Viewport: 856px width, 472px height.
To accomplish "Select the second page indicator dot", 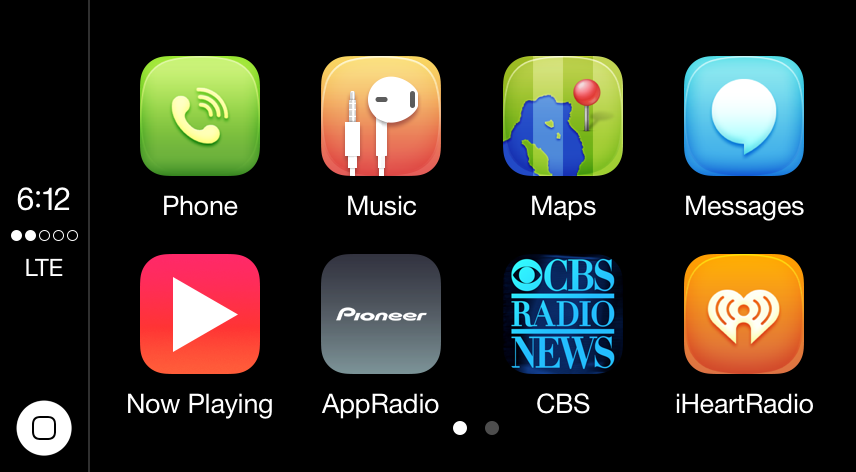I will (x=492, y=428).
